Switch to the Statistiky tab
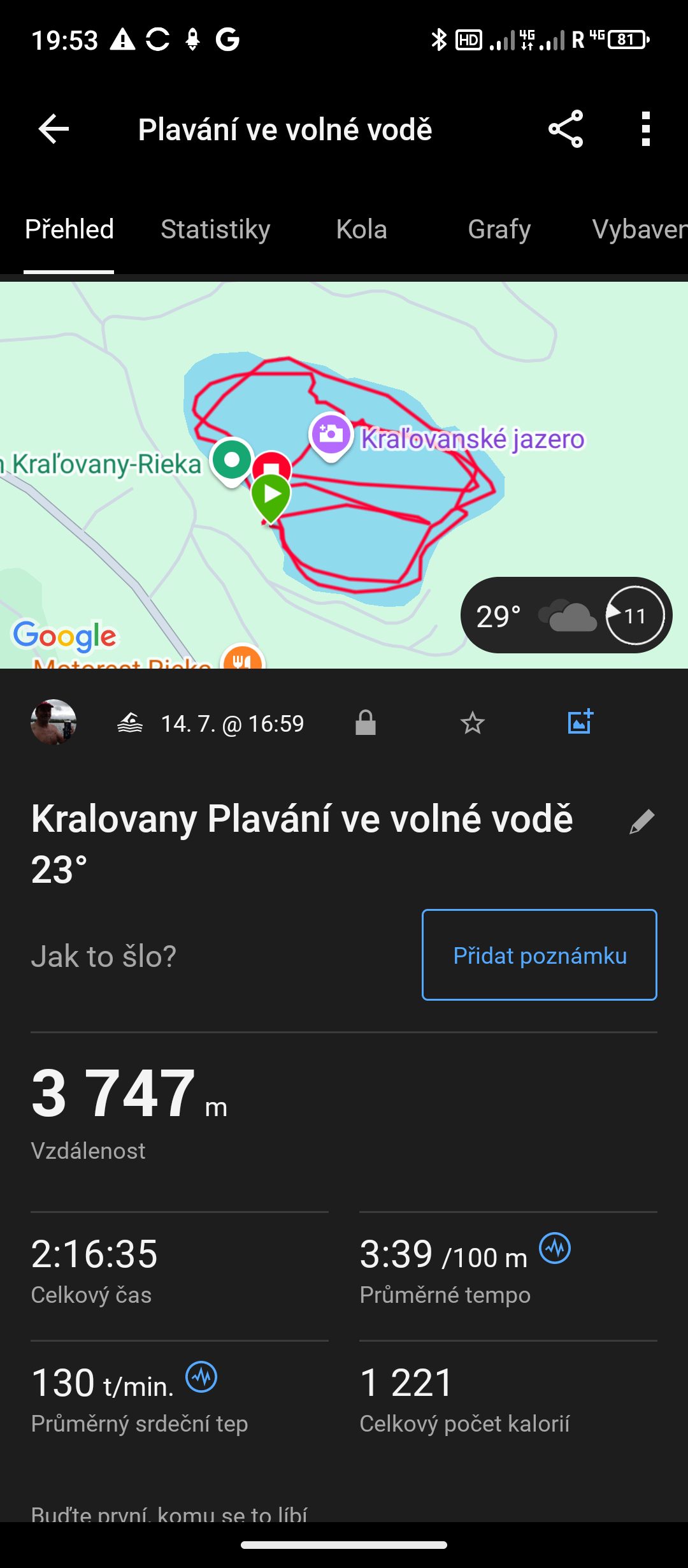Viewport: 688px width, 1568px height. point(215,229)
